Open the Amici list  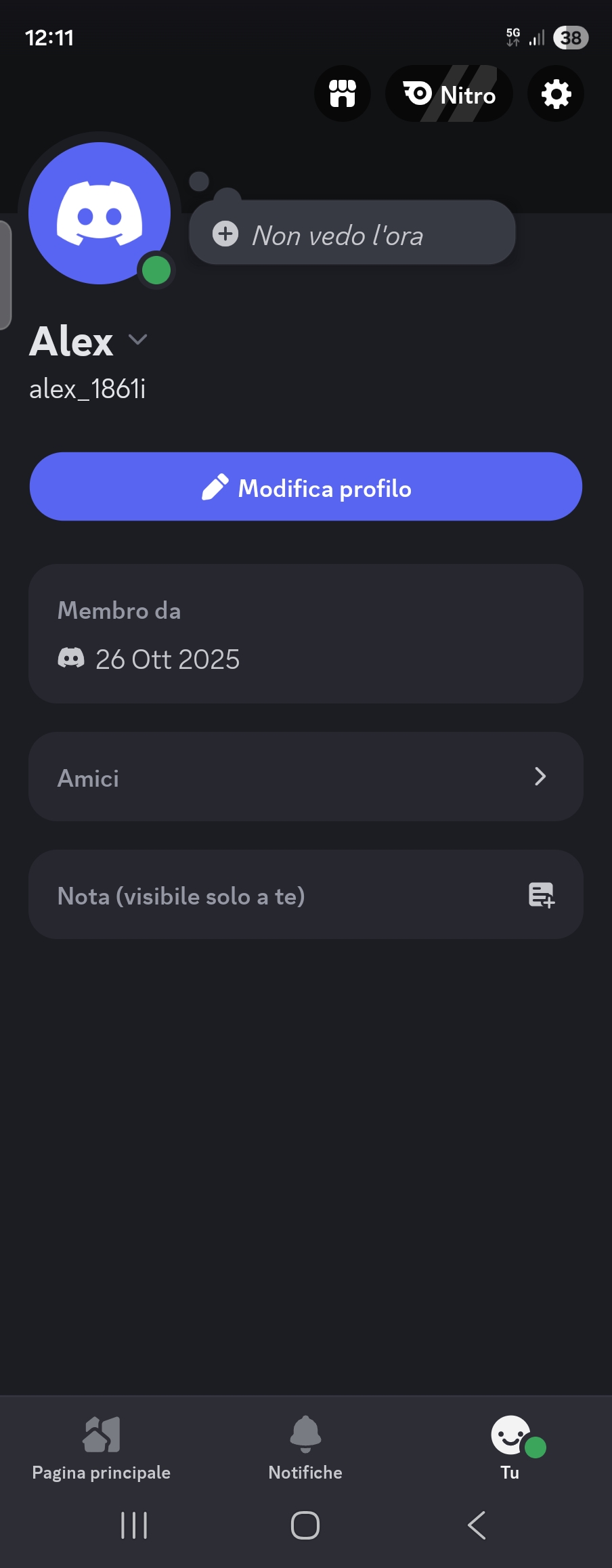coord(306,777)
